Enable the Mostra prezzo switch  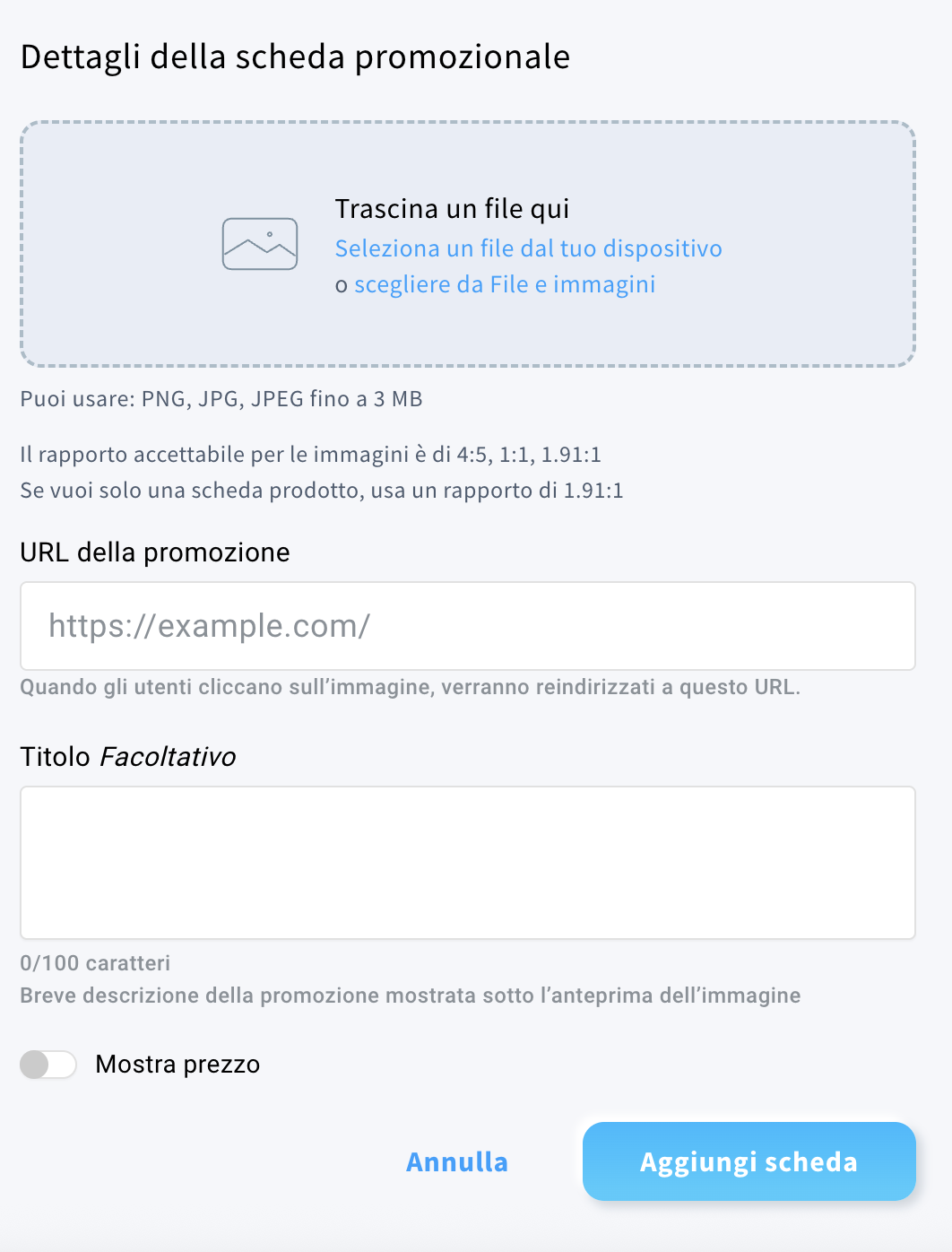[x=48, y=1065]
